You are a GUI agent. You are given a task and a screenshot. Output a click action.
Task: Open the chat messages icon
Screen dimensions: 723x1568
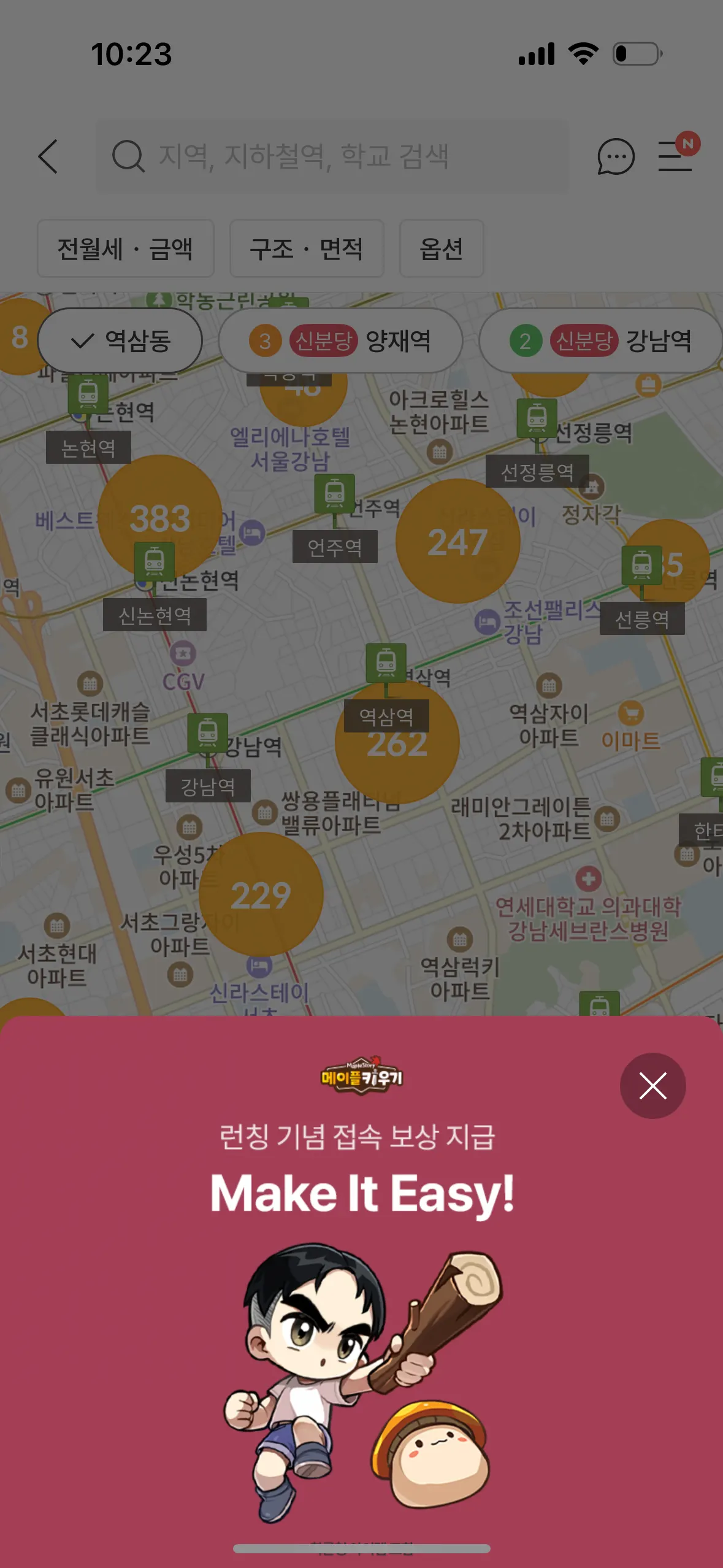coord(616,156)
